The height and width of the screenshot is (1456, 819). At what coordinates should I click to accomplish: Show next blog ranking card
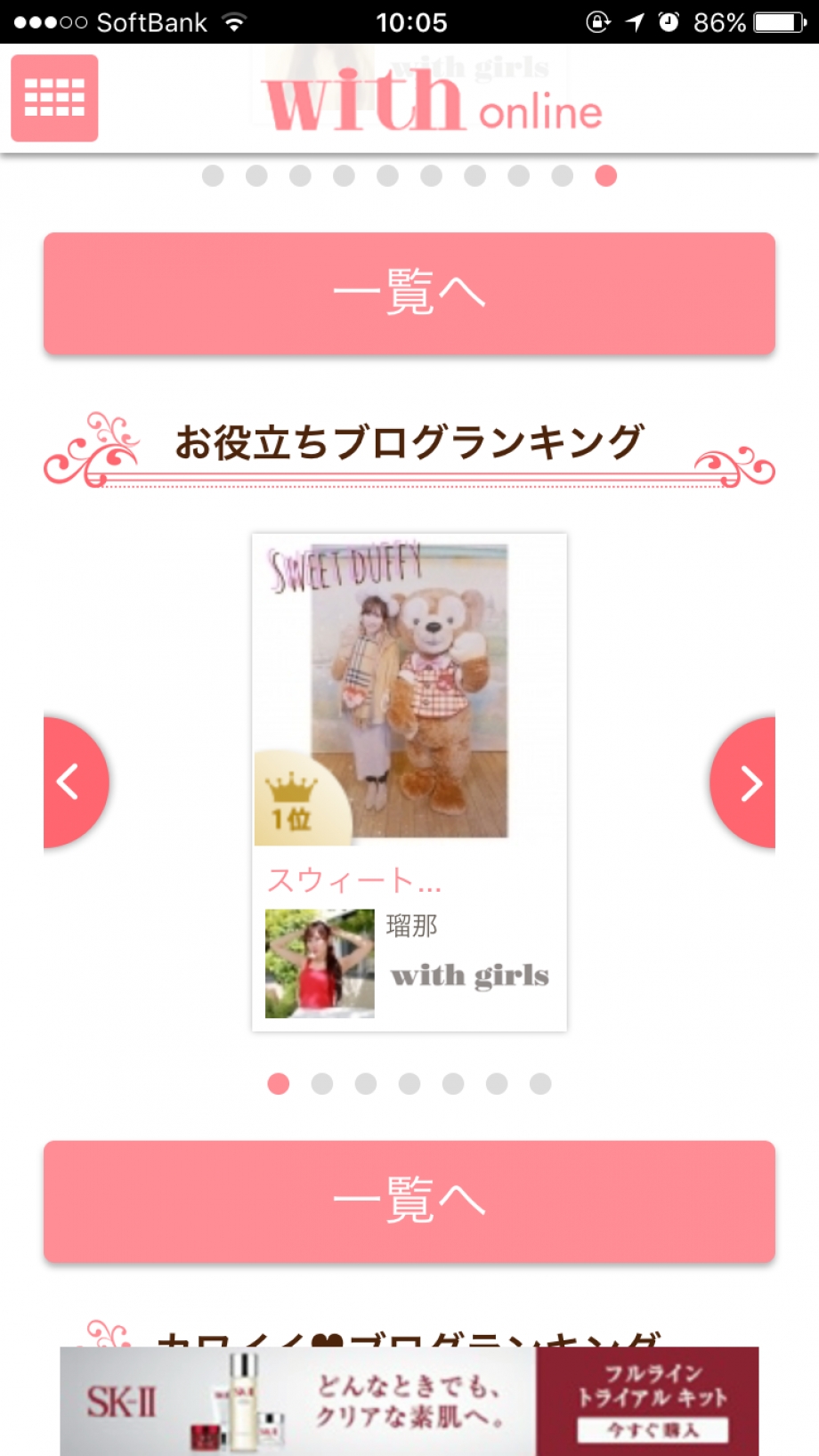746,782
